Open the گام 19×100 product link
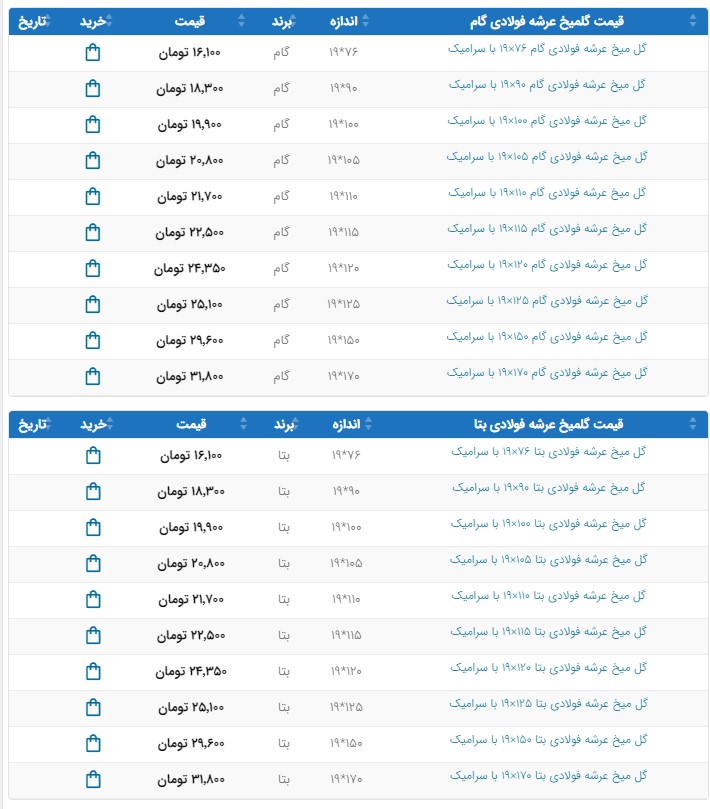 click(x=546, y=121)
